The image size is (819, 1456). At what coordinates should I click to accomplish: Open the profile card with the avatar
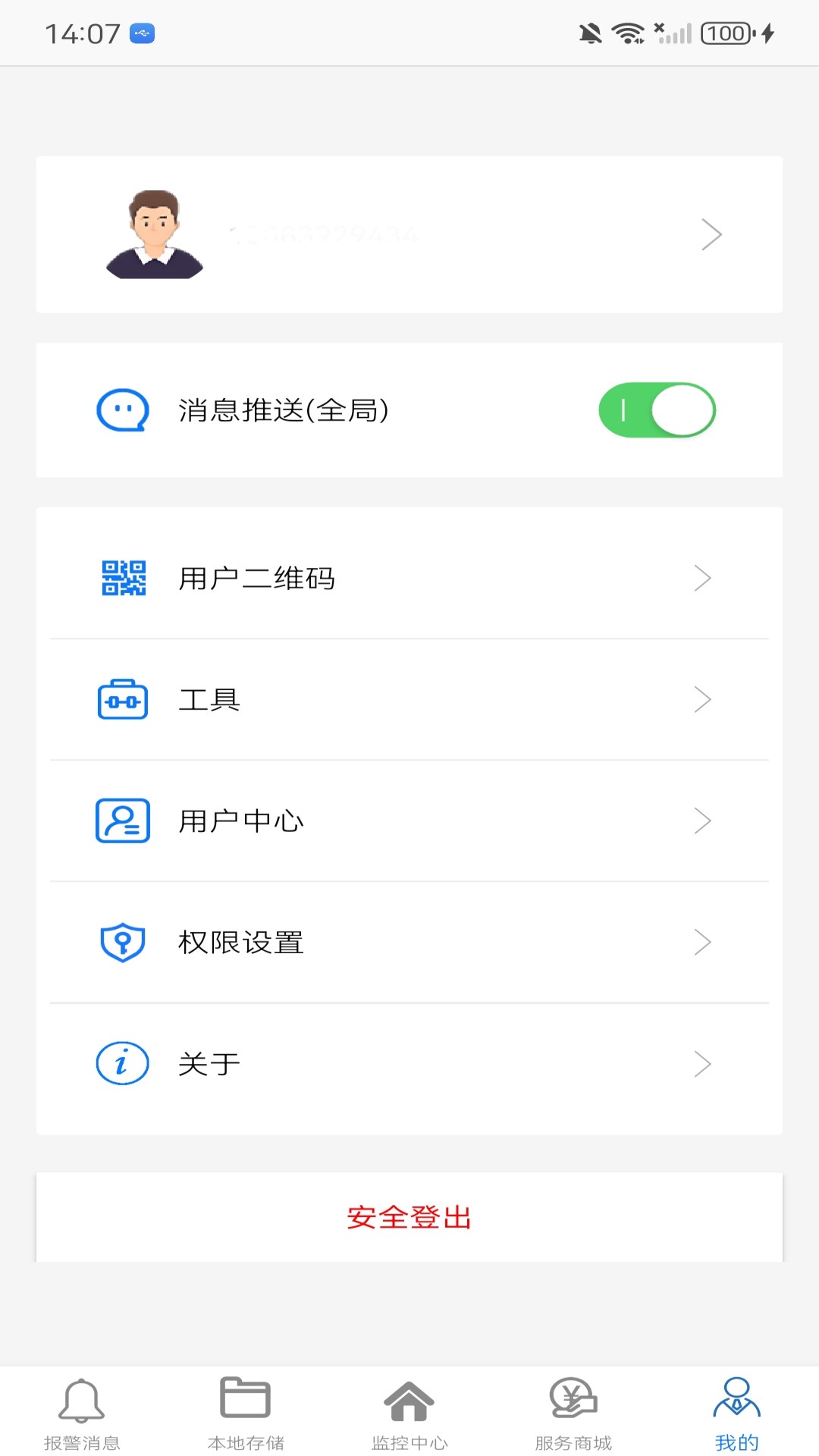[409, 234]
